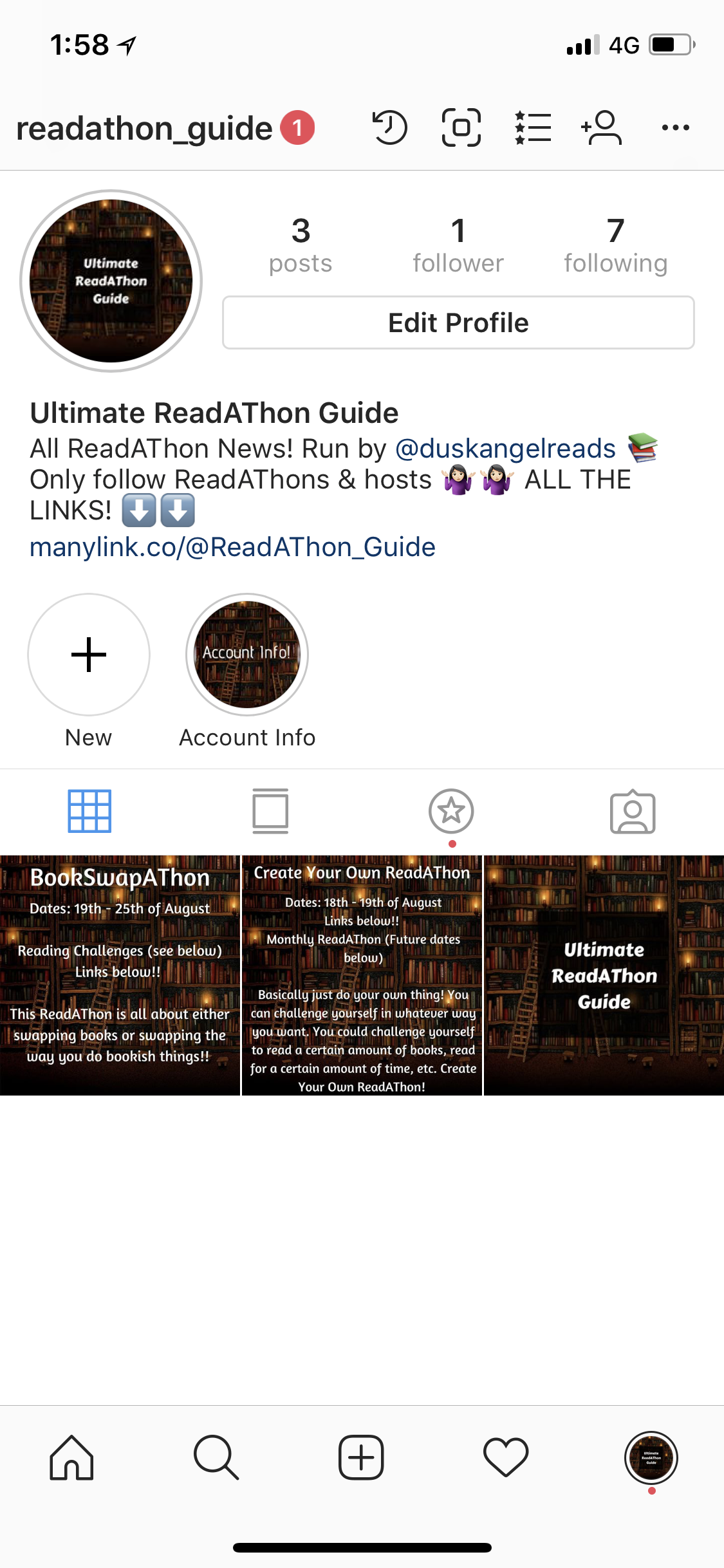This screenshot has height=1568, width=724.
Task: Open discover people icon
Action: (x=602, y=127)
